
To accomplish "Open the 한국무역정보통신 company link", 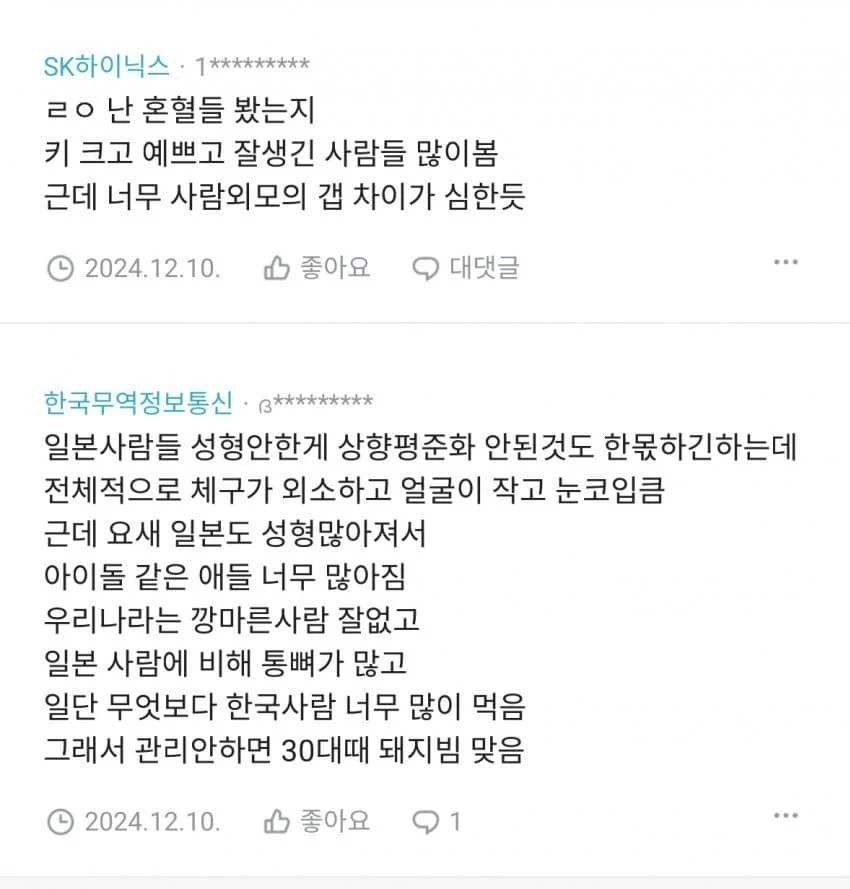I will point(138,402).
